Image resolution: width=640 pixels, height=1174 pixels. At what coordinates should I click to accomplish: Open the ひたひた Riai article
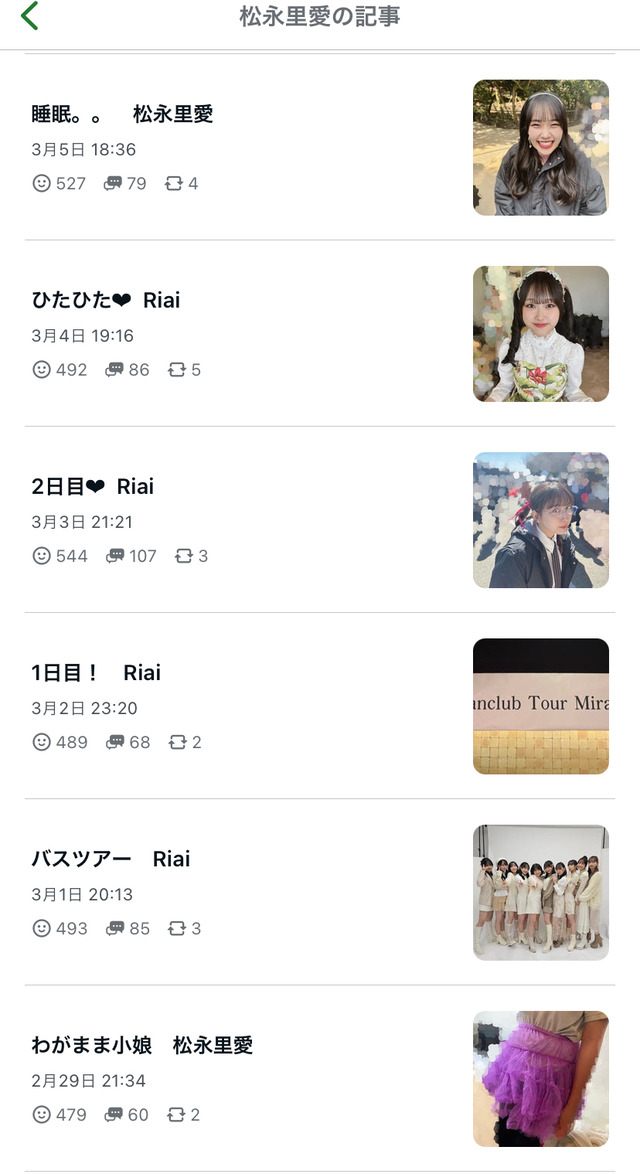click(x=106, y=300)
